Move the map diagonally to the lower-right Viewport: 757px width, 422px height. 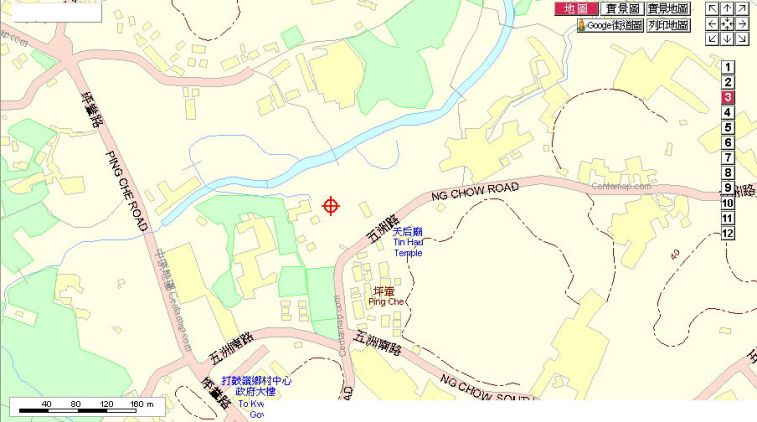coord(742,38)
